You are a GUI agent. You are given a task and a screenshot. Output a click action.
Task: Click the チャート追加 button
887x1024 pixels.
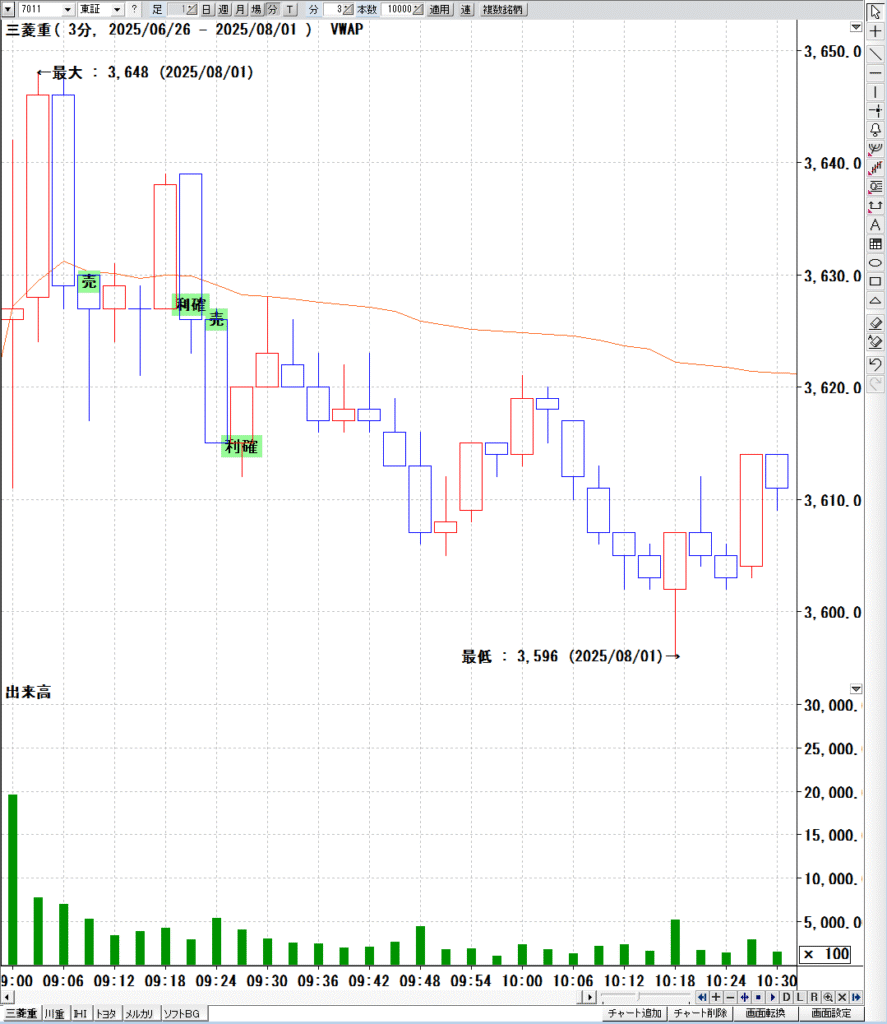(634, 1014)
